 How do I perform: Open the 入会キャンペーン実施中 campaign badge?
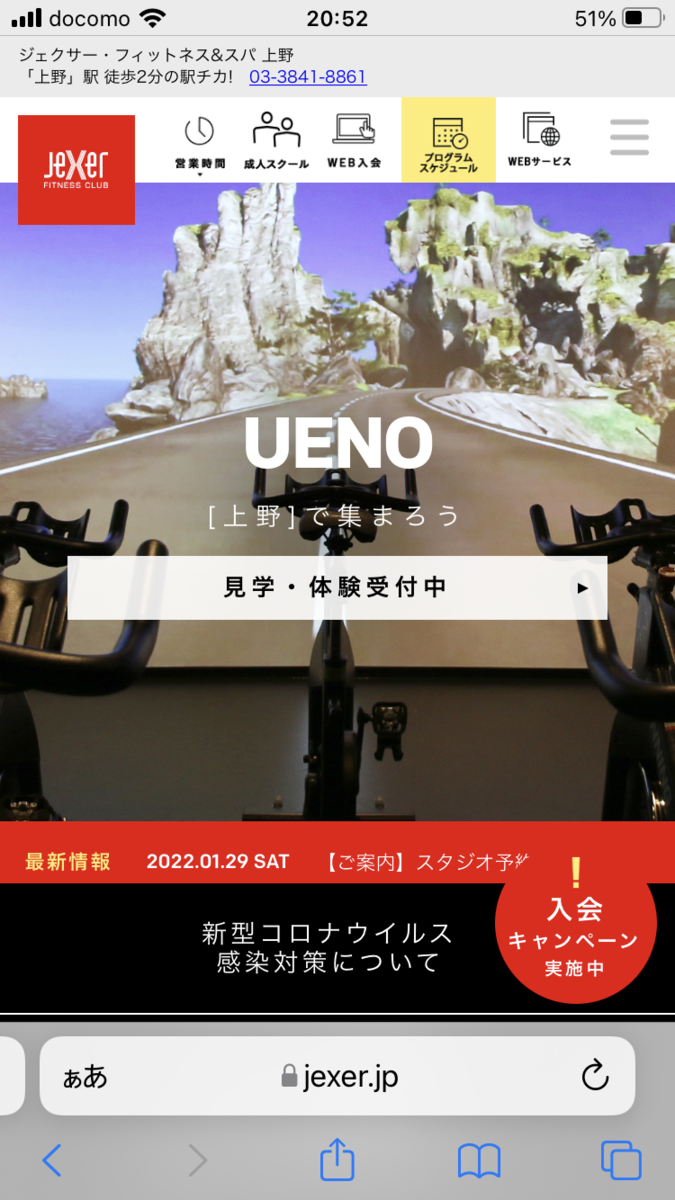pos(576,930)
